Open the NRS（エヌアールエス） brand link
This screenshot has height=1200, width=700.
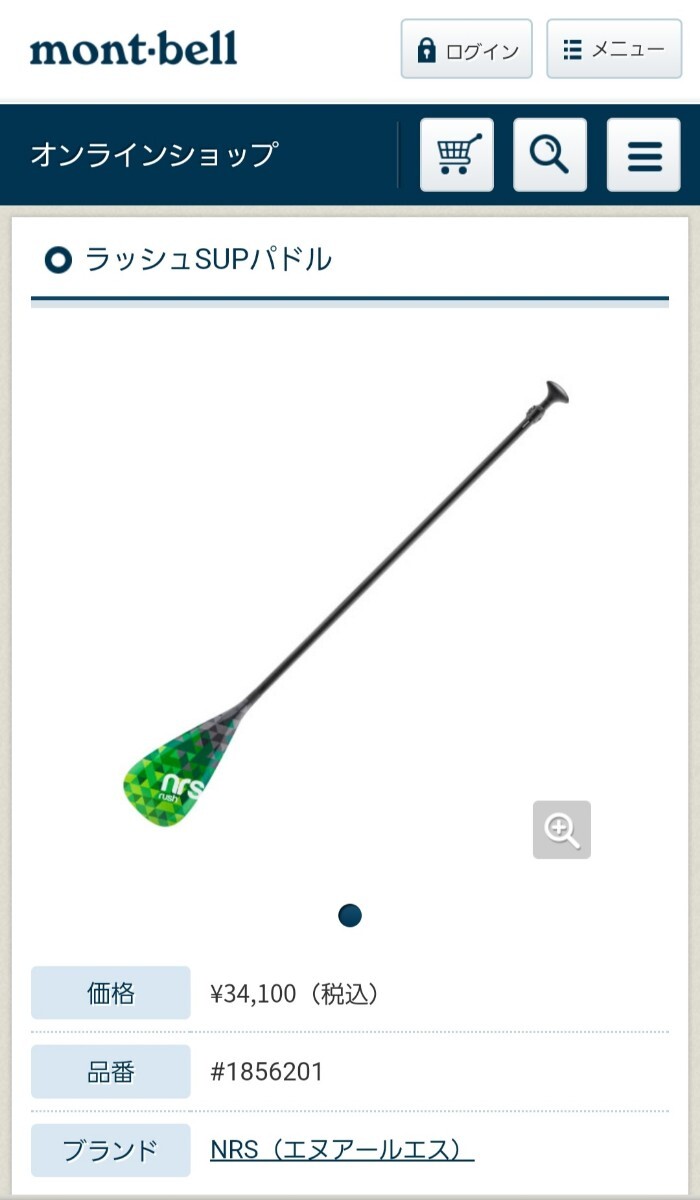tap(342, 1150)
